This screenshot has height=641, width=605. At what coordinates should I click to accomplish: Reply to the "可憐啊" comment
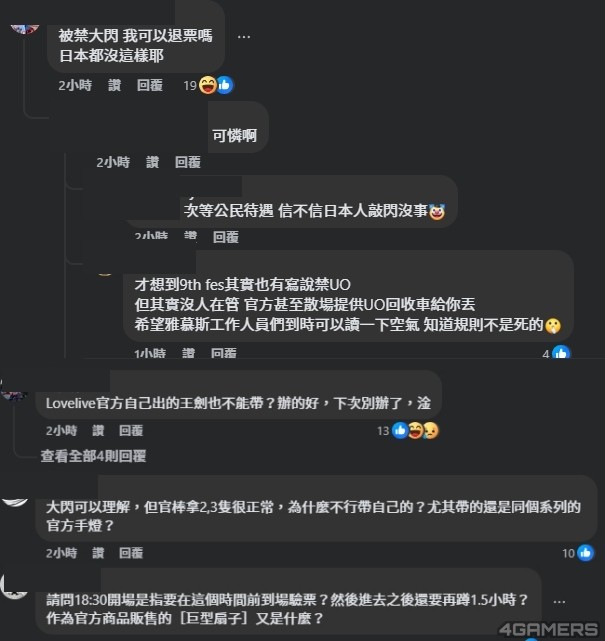pos(187,161)
